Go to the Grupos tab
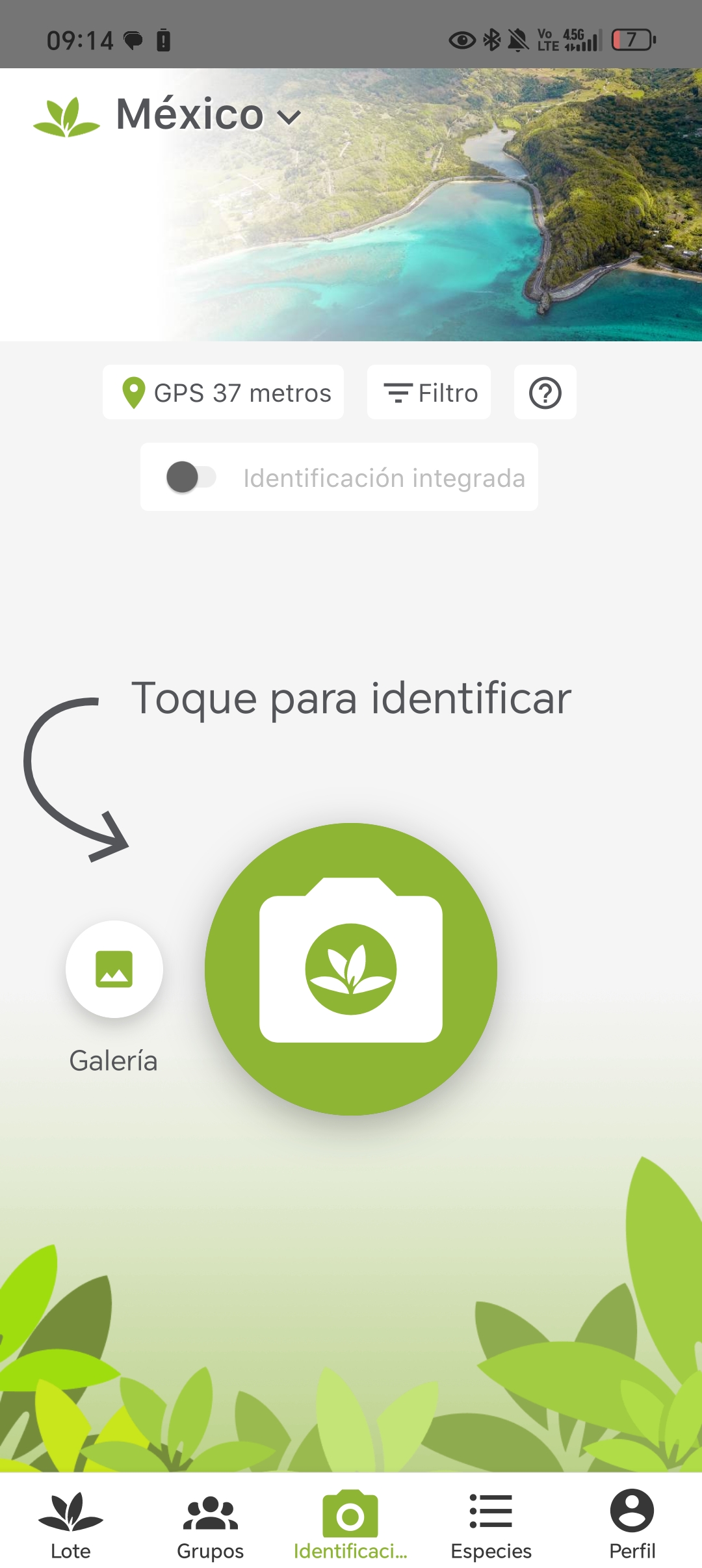Screen dimensions: 702x1568 (211, 1524)
